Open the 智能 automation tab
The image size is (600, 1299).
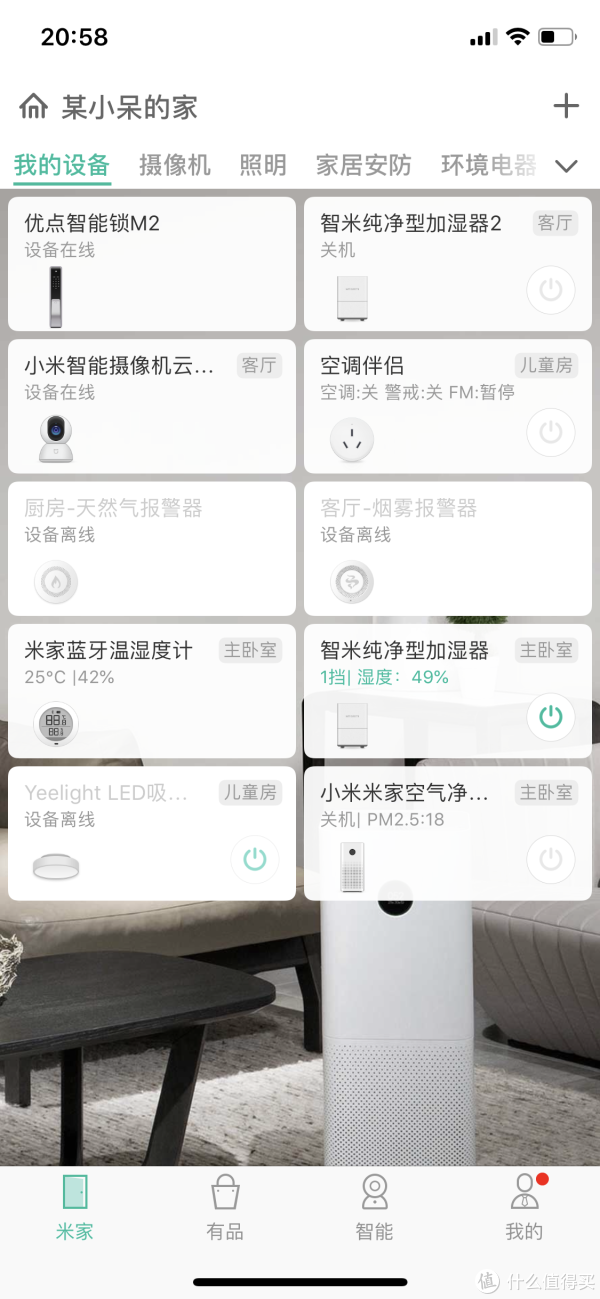pyautogui.click(x=374, y=1206)
